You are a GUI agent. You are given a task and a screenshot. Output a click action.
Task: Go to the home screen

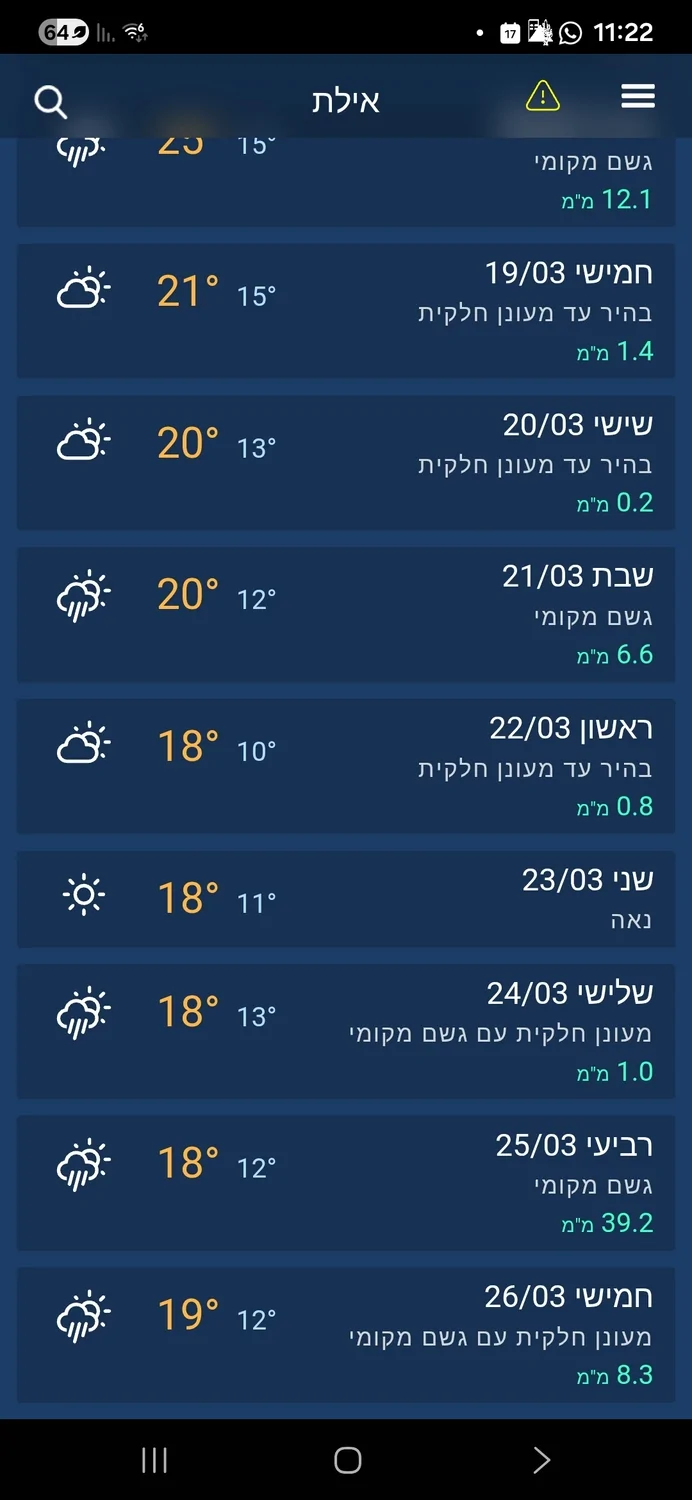point(347,1460)
